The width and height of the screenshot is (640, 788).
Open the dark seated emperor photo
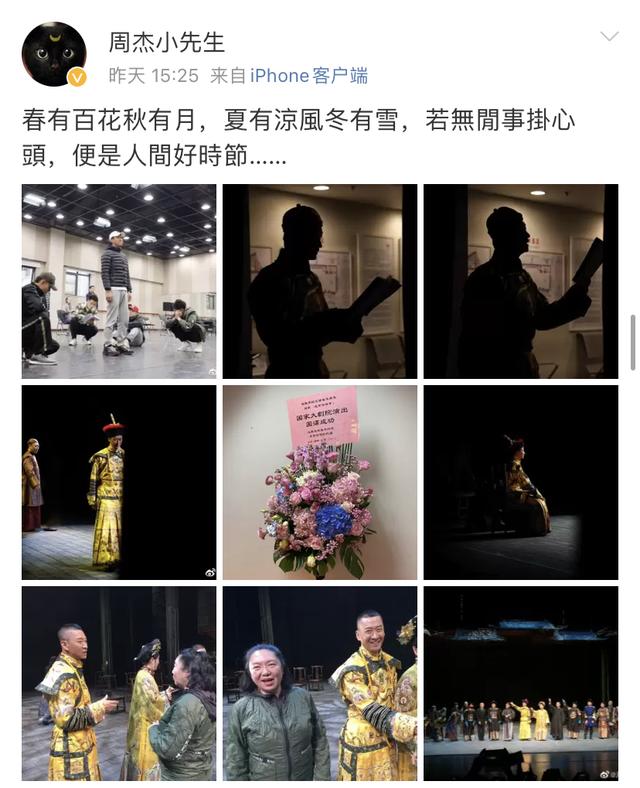(x=520, y=482)
